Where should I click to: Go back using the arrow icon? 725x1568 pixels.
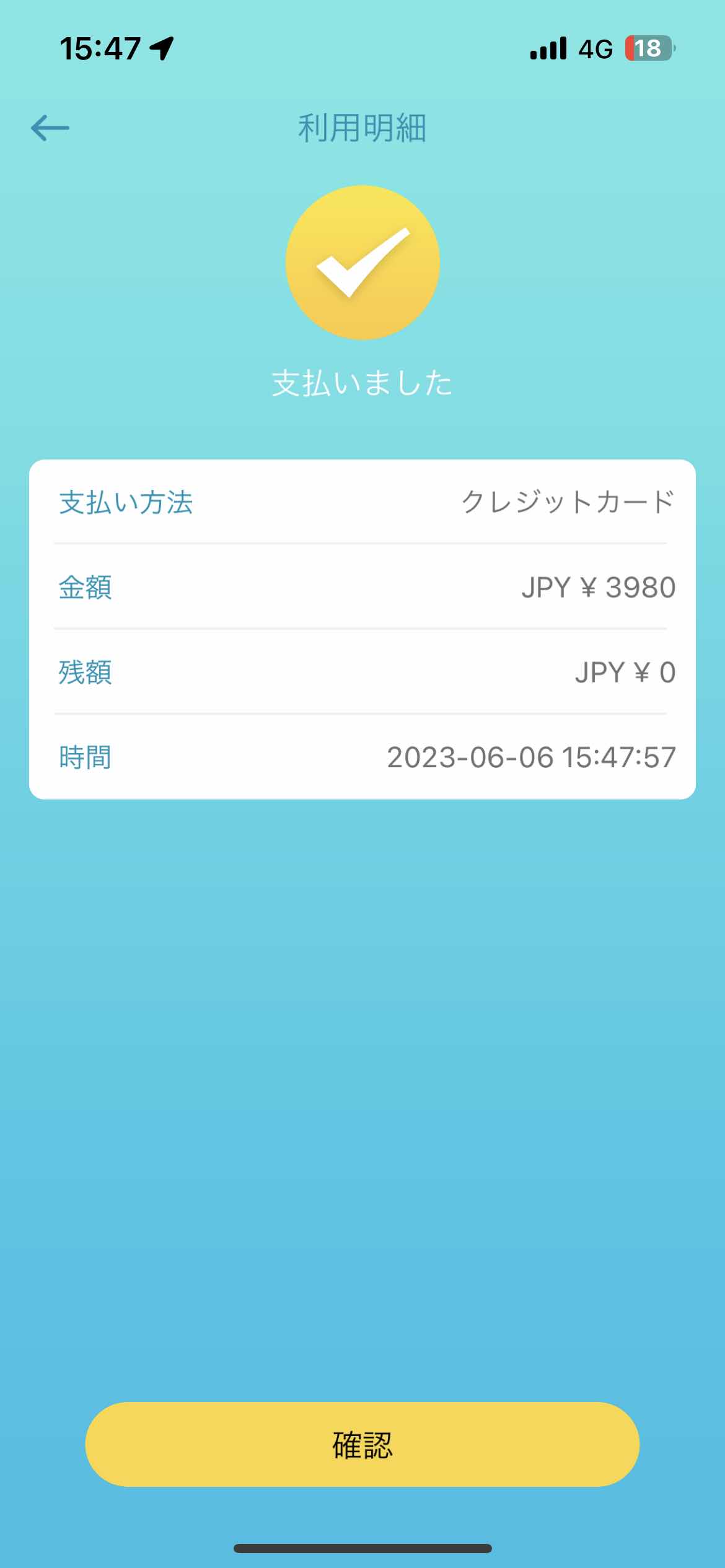click(50, 128)
